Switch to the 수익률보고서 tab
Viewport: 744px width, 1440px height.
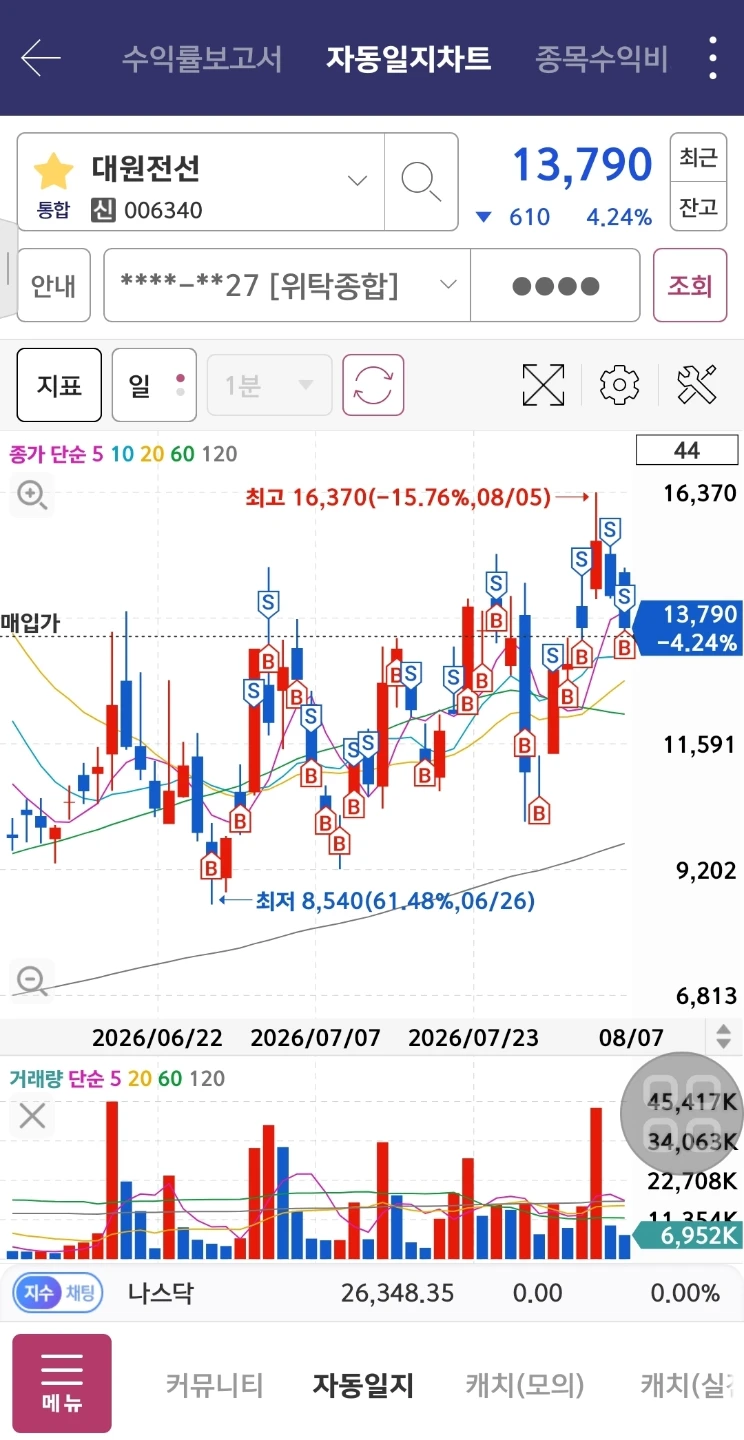tap(202, 58)
